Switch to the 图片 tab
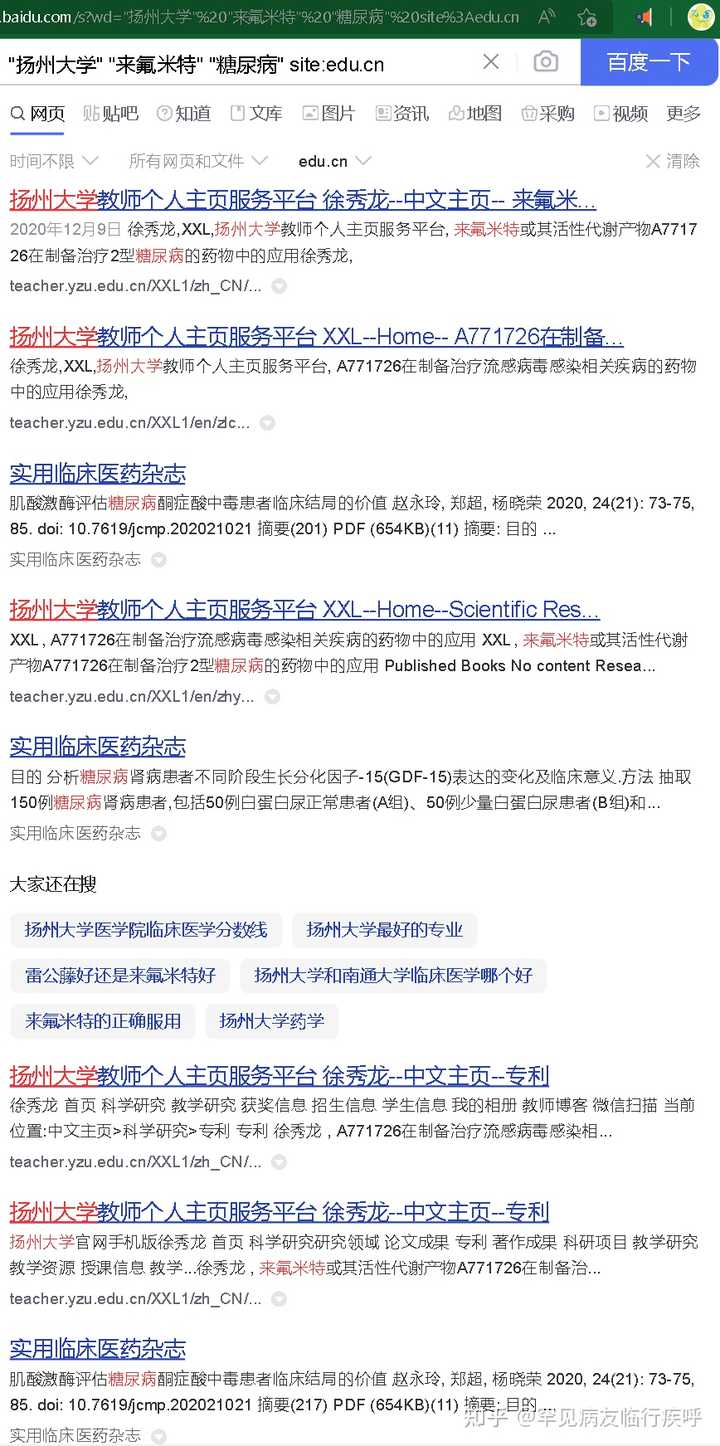The image size is (720, 1446). (329, 114)
